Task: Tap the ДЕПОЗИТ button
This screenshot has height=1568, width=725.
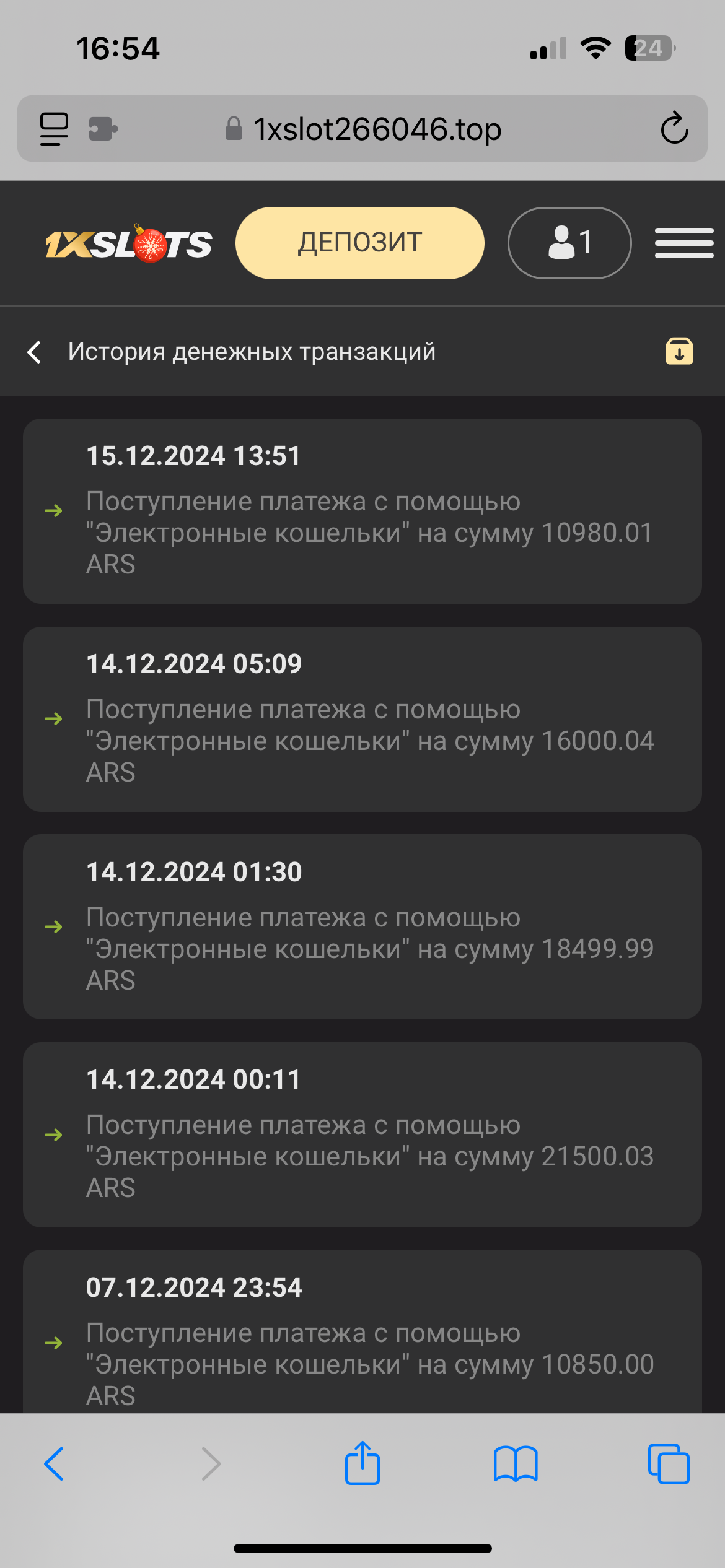Action: pos(359,243)
